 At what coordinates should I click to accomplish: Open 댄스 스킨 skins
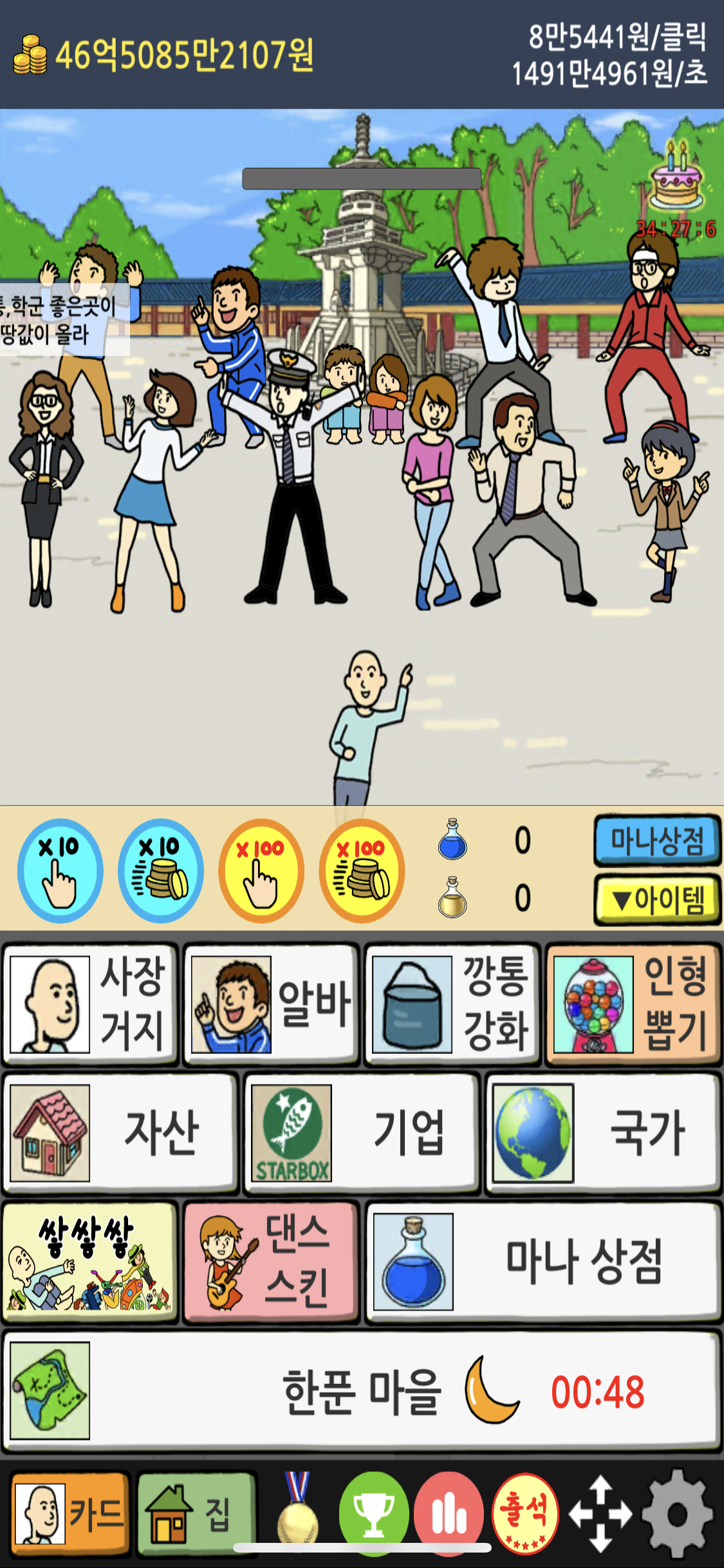tap(272, 1262)
